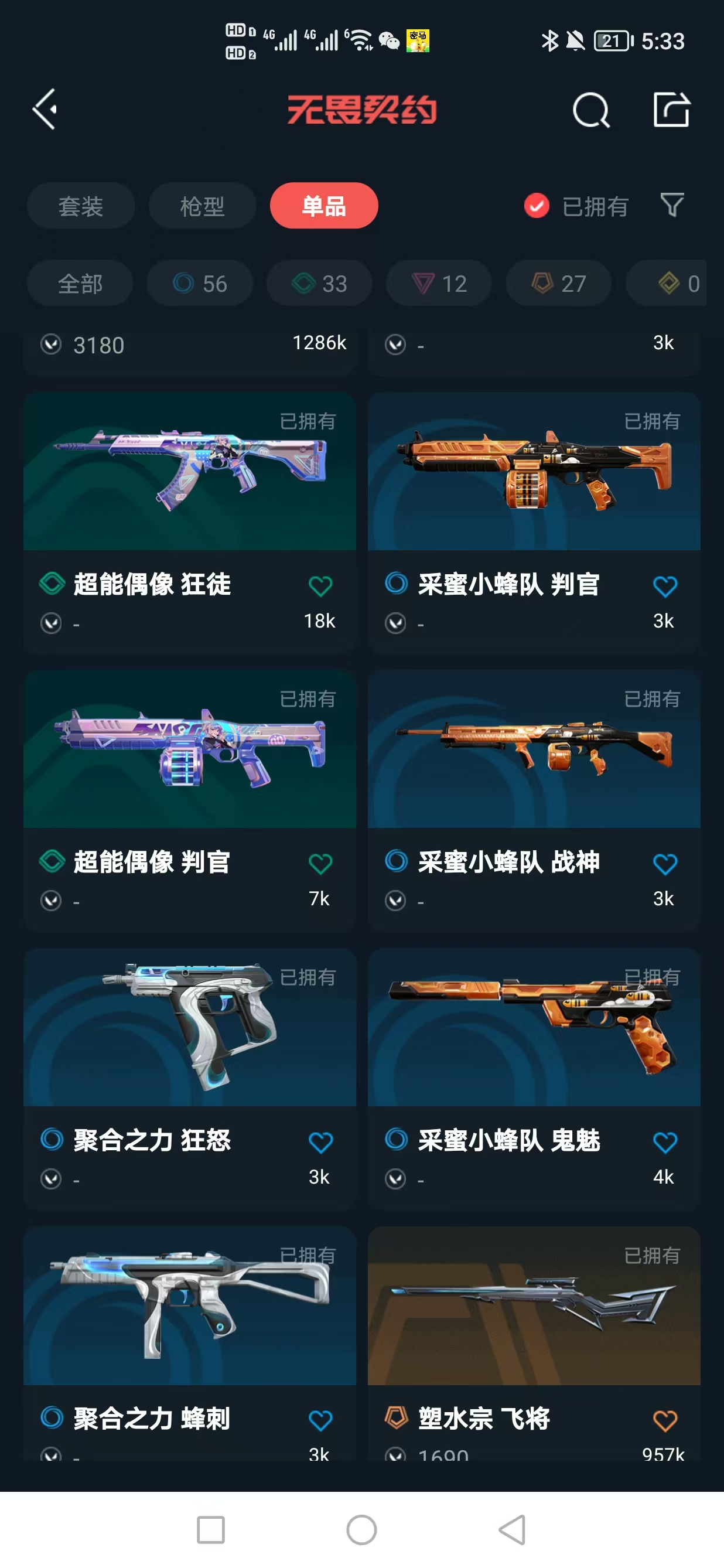Filter by the chip showing 56
This screenshot has width=724, height=1568.
200,284
